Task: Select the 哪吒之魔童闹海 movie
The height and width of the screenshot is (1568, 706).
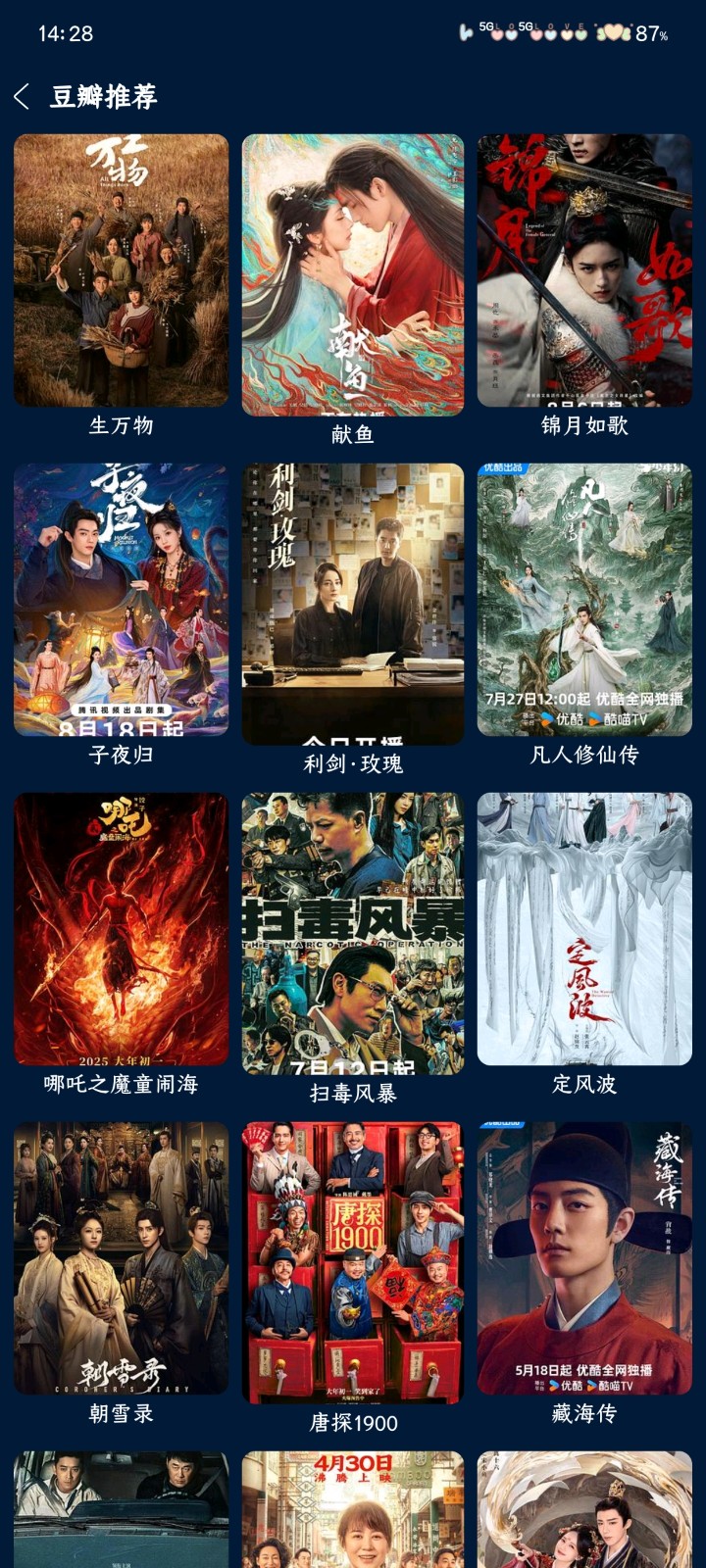Action: point(122,931)
